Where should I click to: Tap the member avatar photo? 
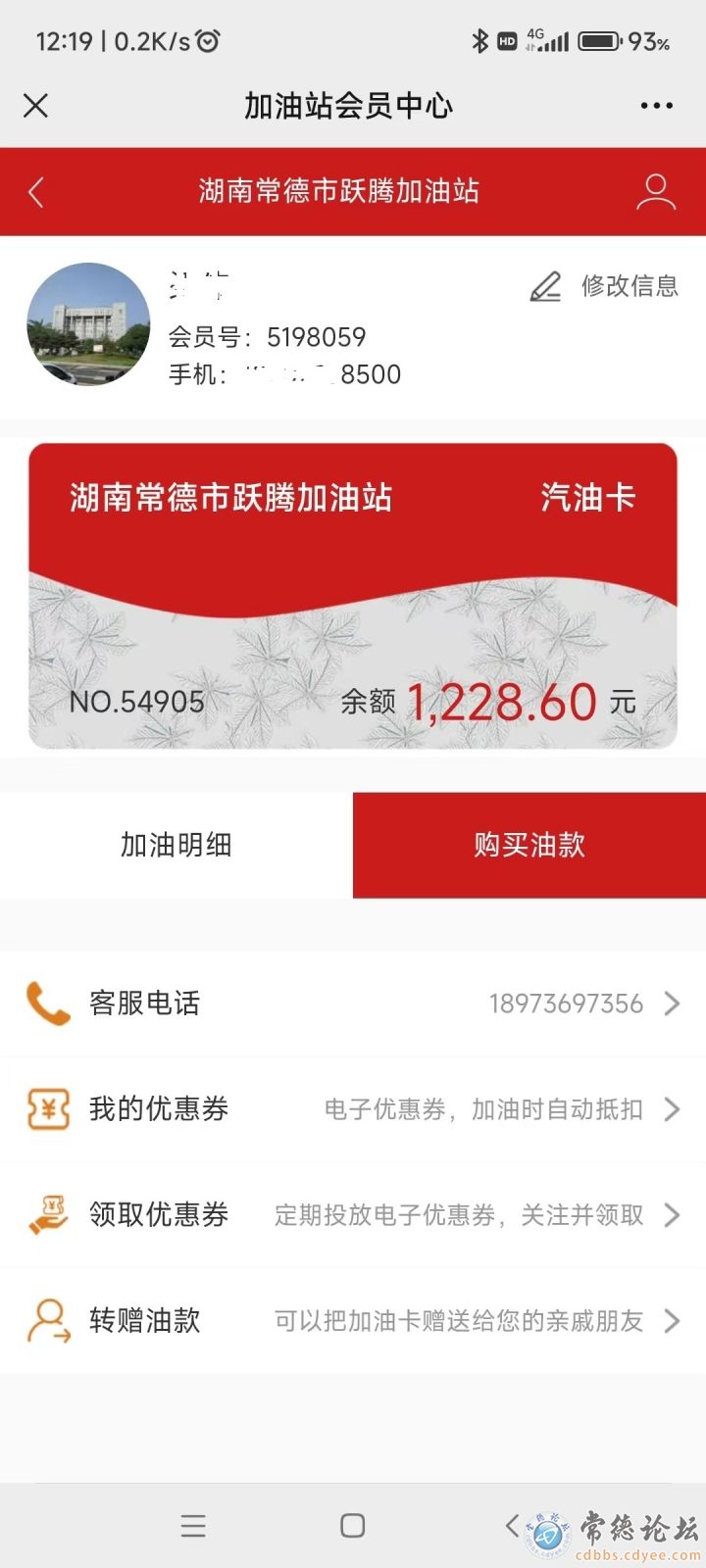tap(88, 324)
